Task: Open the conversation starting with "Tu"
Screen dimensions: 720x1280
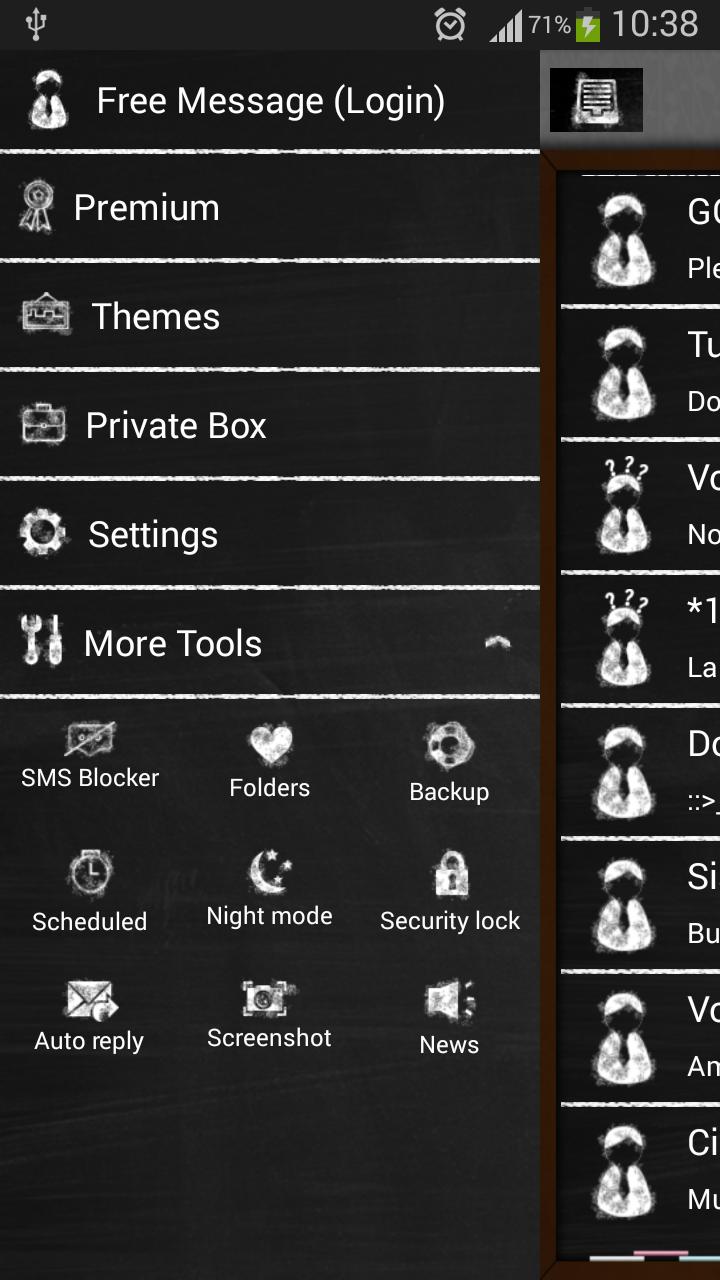Action: pyautogui.click(x=640, y=373)
